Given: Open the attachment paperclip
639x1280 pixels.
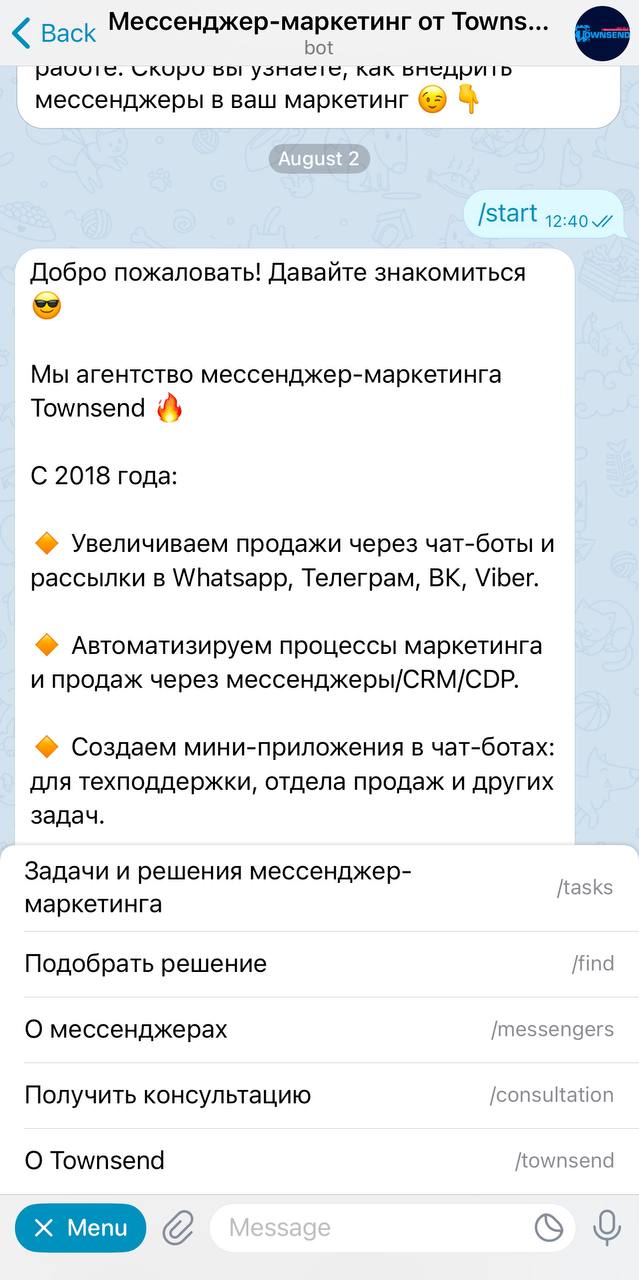Looking at the screenshot, I should 178,1228.
